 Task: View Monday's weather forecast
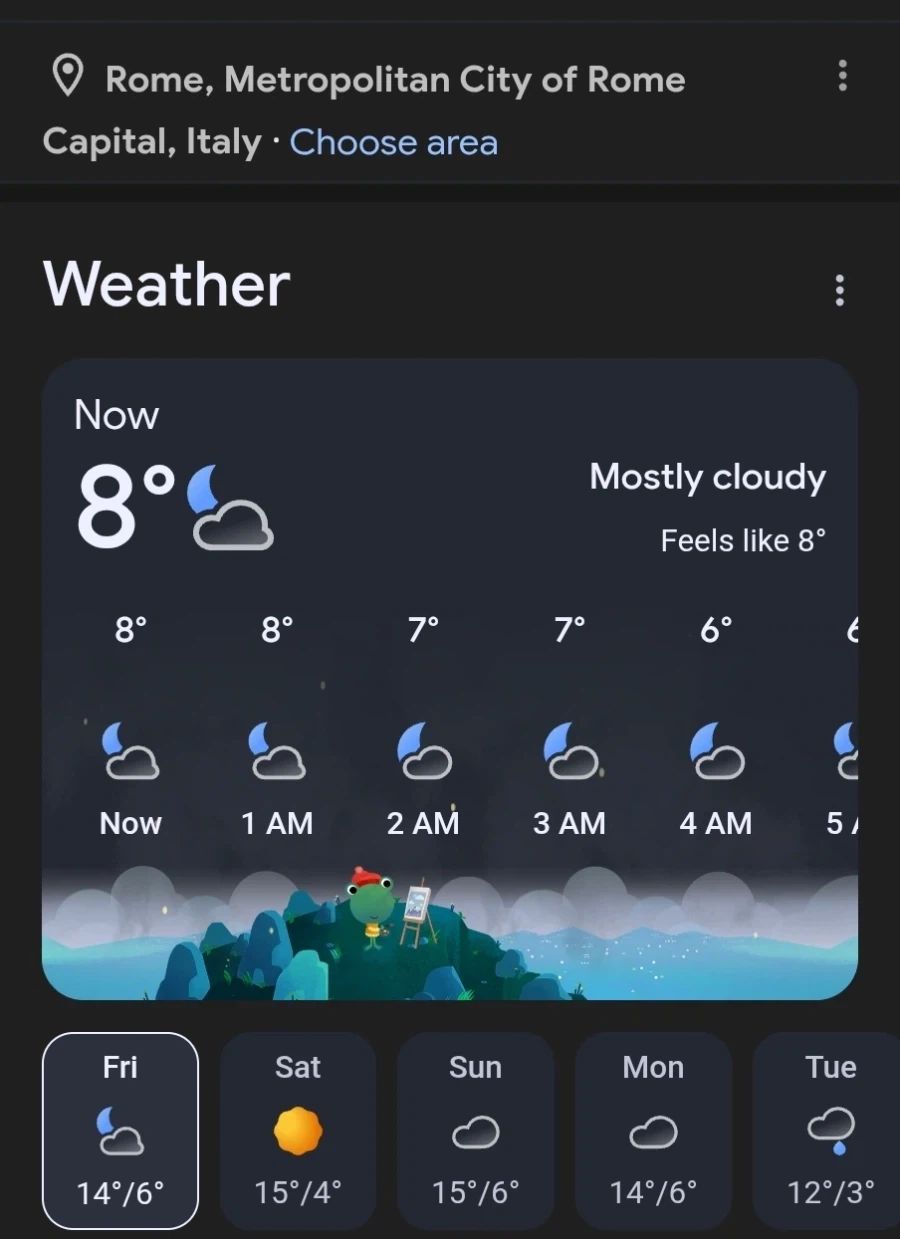click(x=653, y=1130)
